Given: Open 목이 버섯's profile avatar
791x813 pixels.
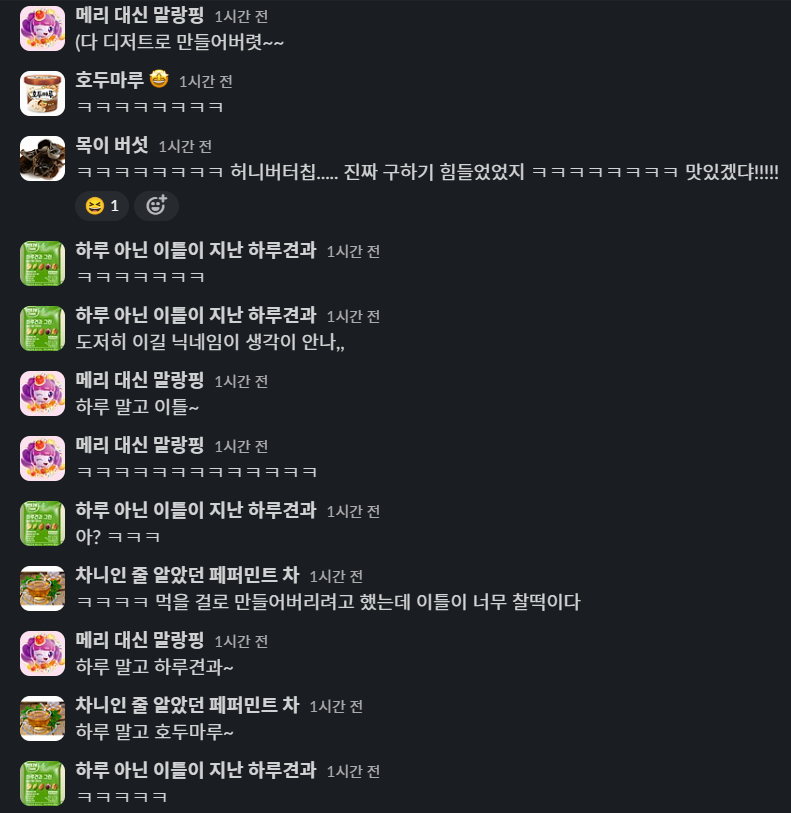Looking at the screenshot, I should pyautogui.click(x=42, y=158).
